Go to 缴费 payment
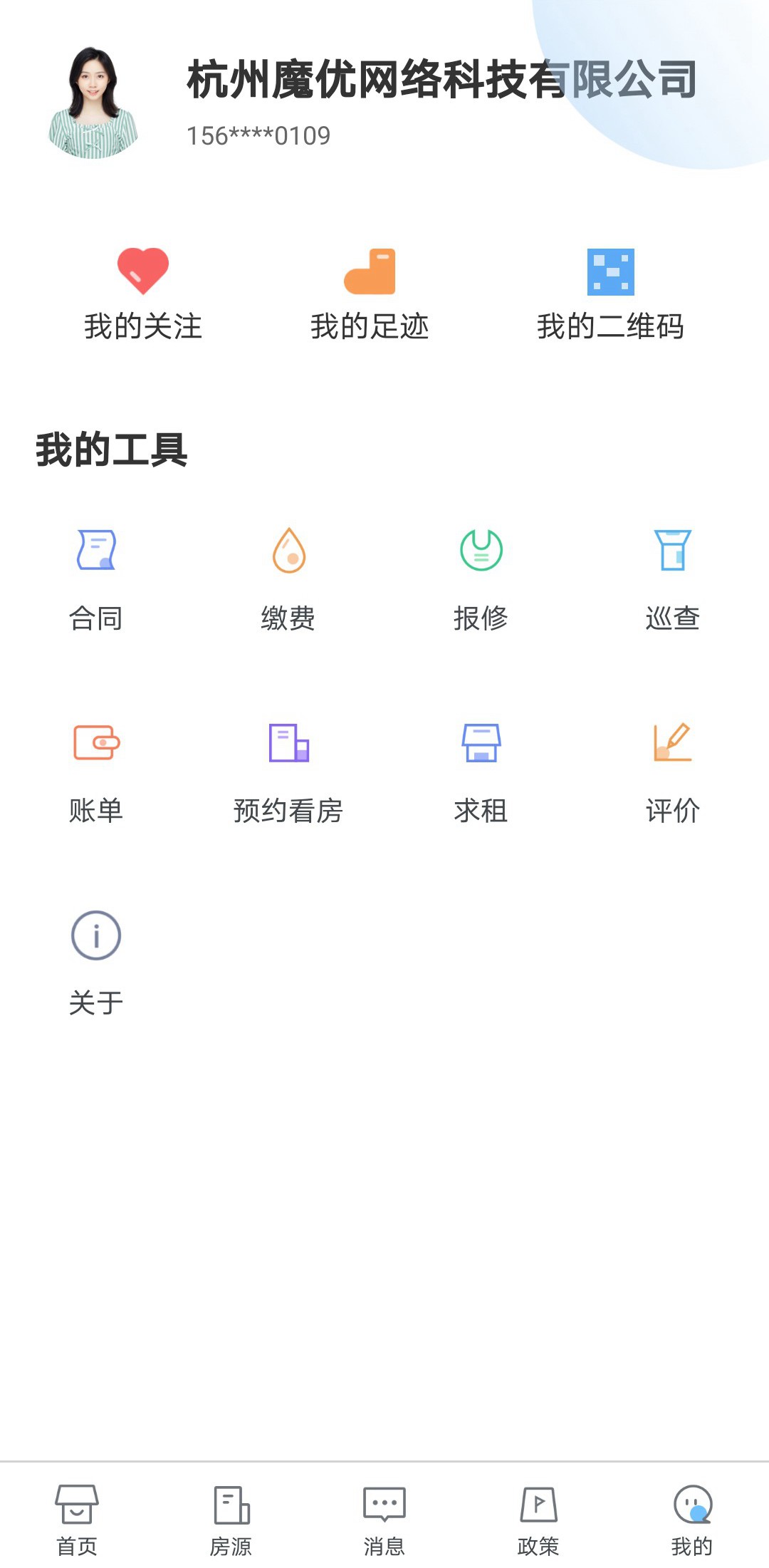Screen dimensions: 769x1568 click(288, 578)
